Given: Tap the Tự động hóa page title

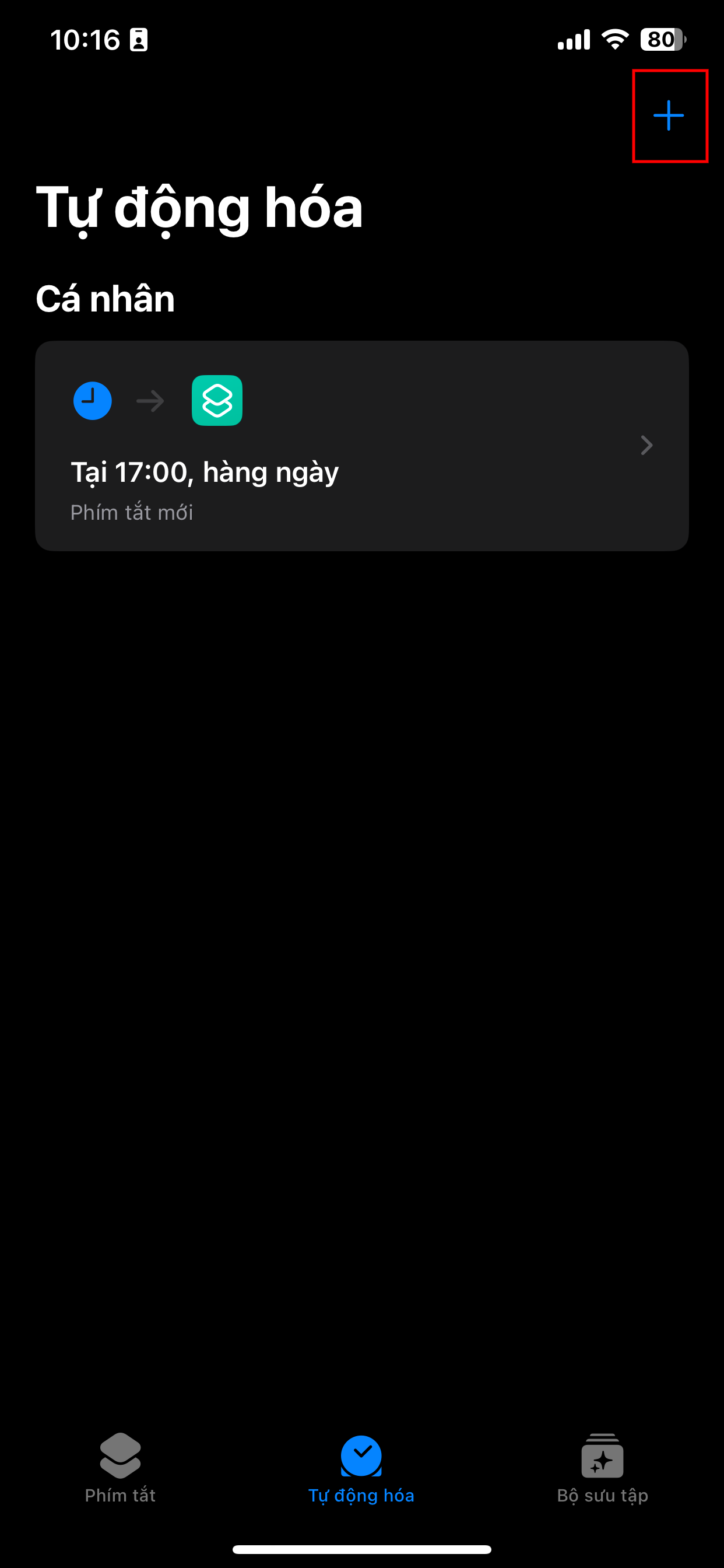Looking at the screenshot, I should pos(199,208).
